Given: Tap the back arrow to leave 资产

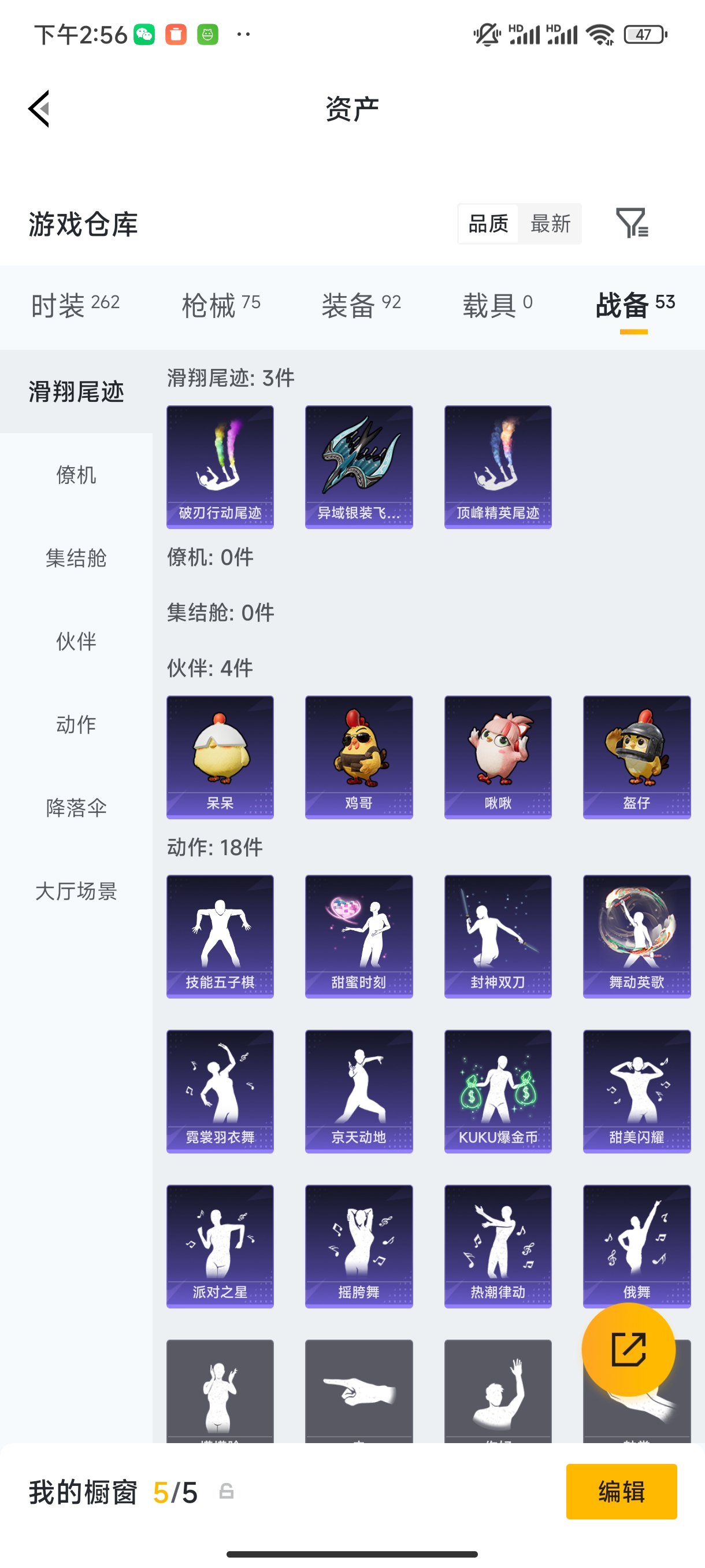Looking at the screenshot, I should 38,108.
